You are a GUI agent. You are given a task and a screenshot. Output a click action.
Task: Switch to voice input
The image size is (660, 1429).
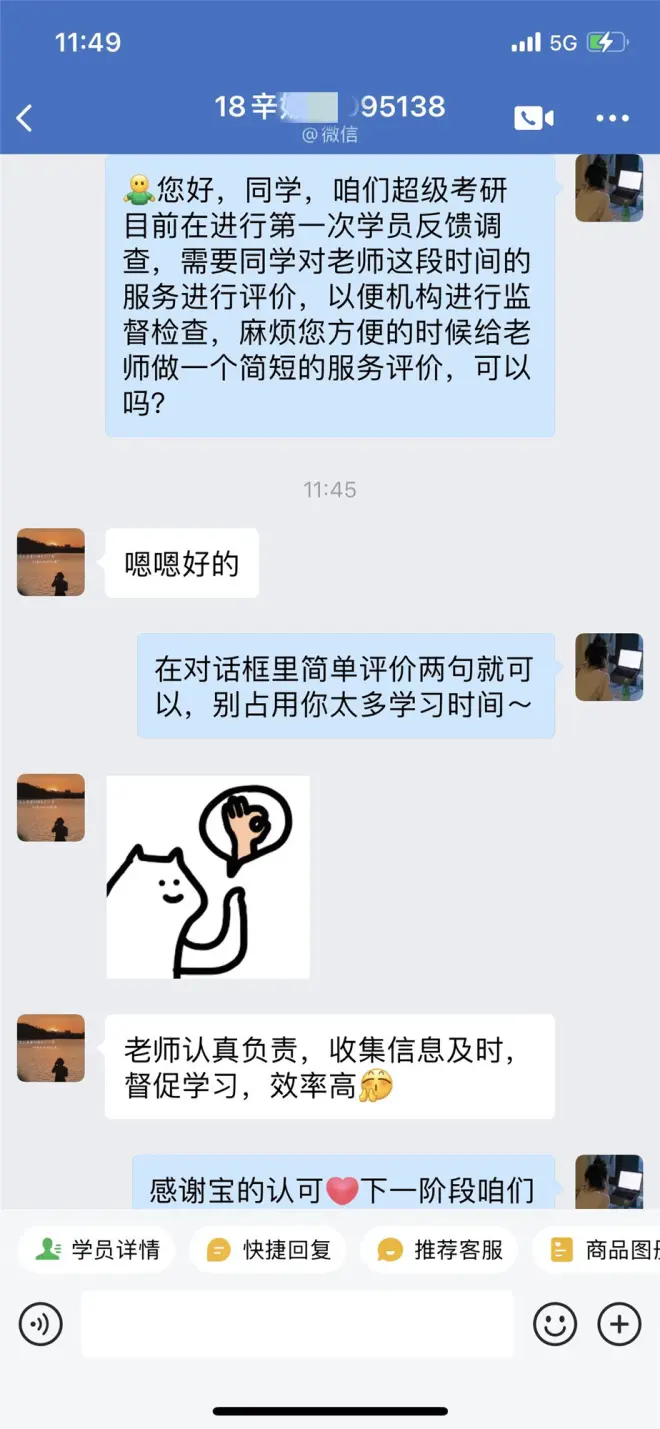41,1325
